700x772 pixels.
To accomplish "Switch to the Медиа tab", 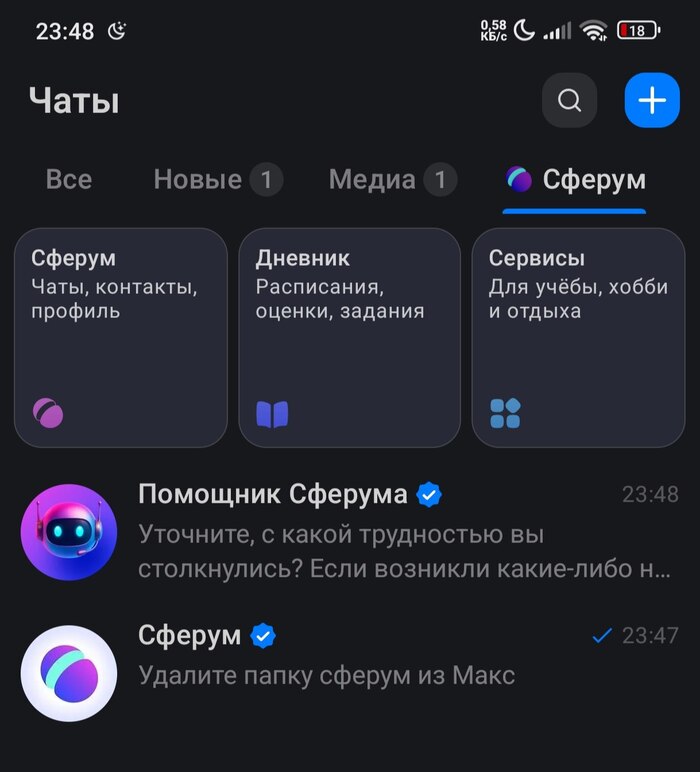I will coord(391,180).
